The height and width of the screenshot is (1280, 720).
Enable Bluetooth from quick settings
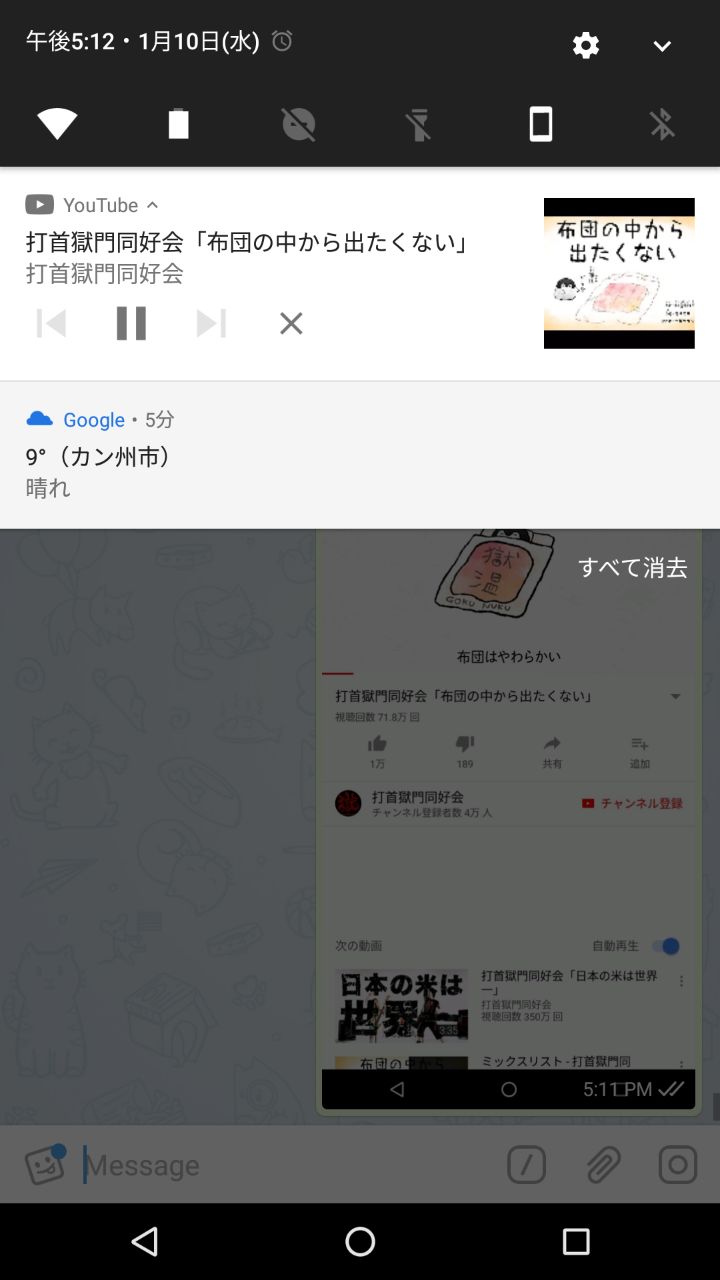662,124
